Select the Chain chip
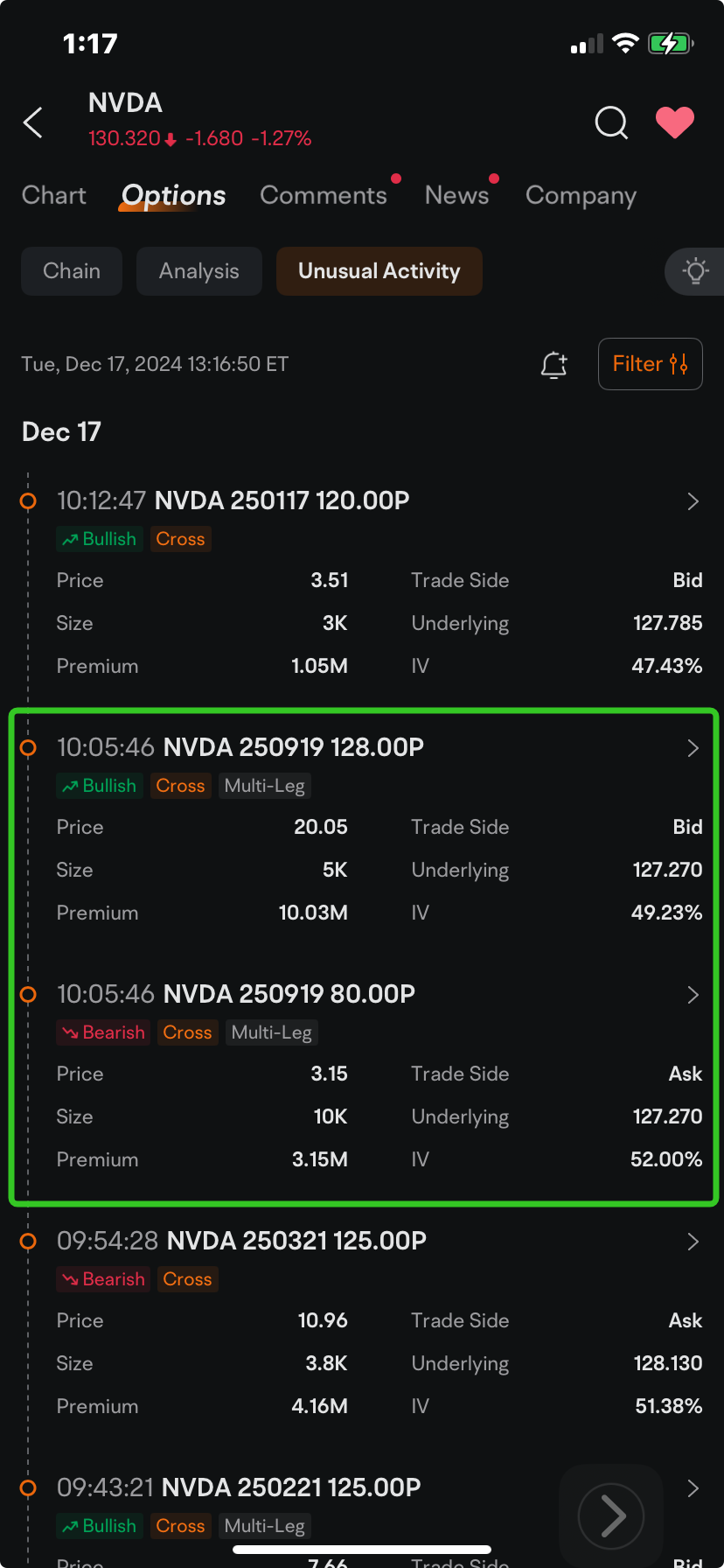724x1568 pixels. point(72,271)
